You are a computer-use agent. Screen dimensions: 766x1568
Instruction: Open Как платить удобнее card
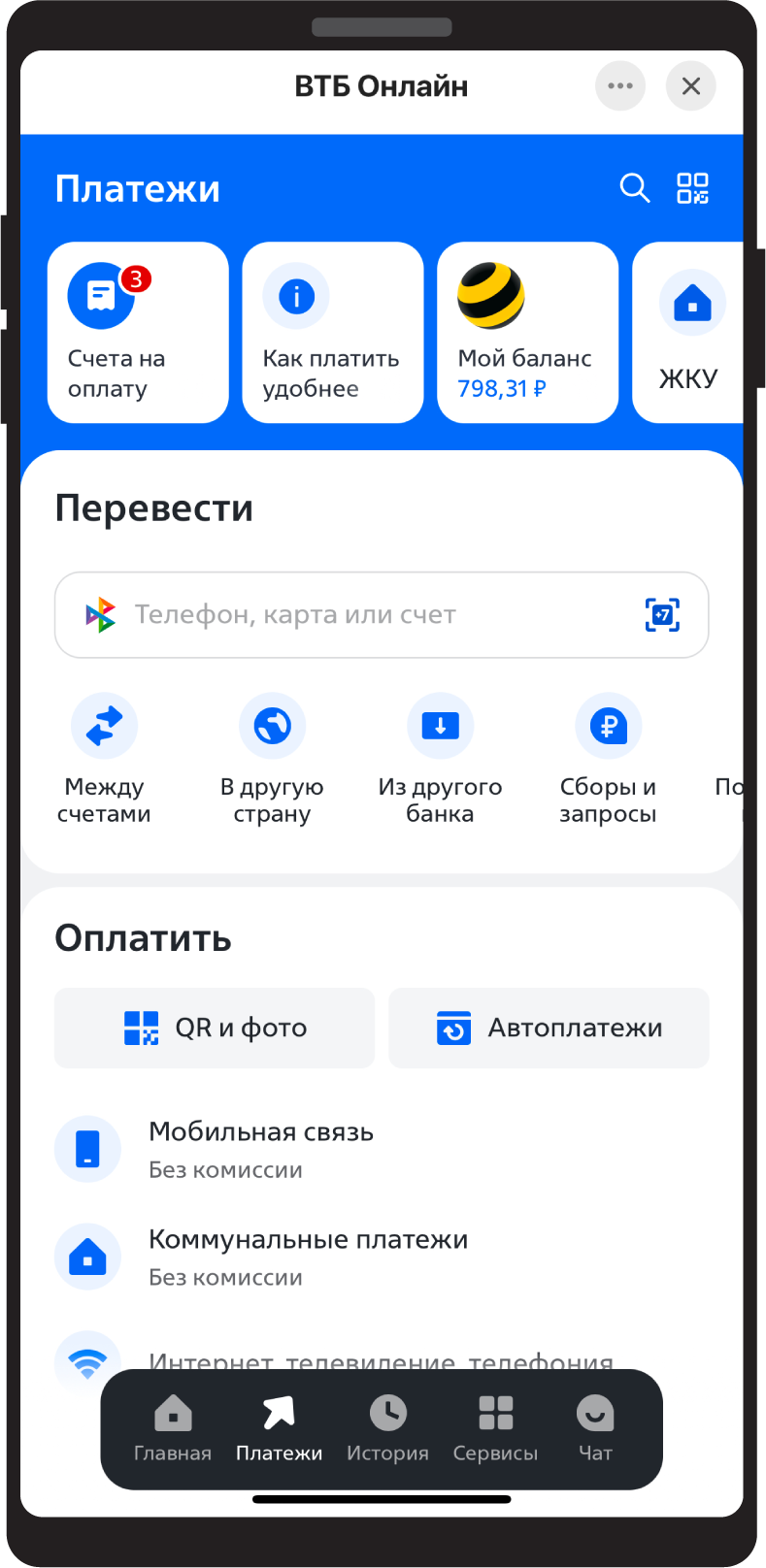332,332
